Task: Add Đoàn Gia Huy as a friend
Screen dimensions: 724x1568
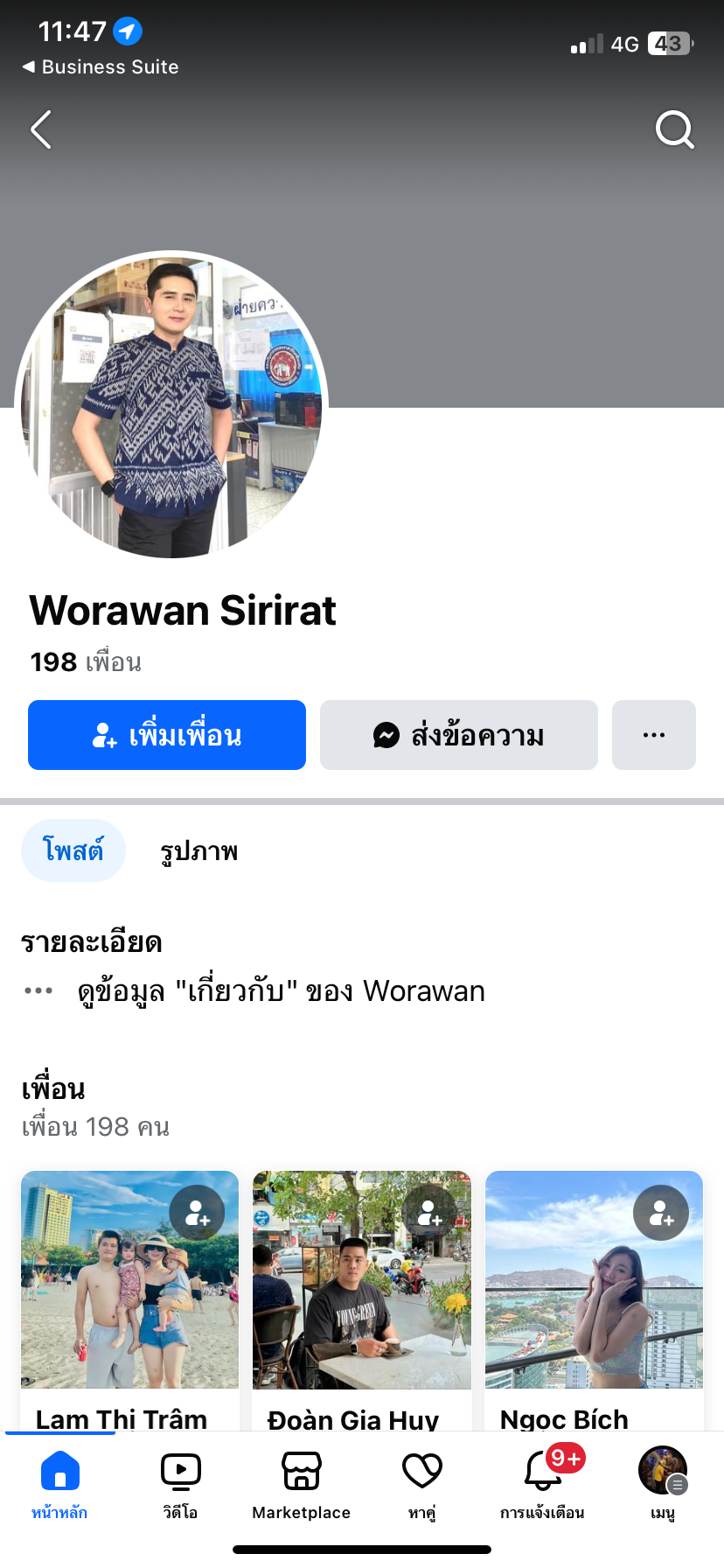Action: click(x=429, y=1213)
